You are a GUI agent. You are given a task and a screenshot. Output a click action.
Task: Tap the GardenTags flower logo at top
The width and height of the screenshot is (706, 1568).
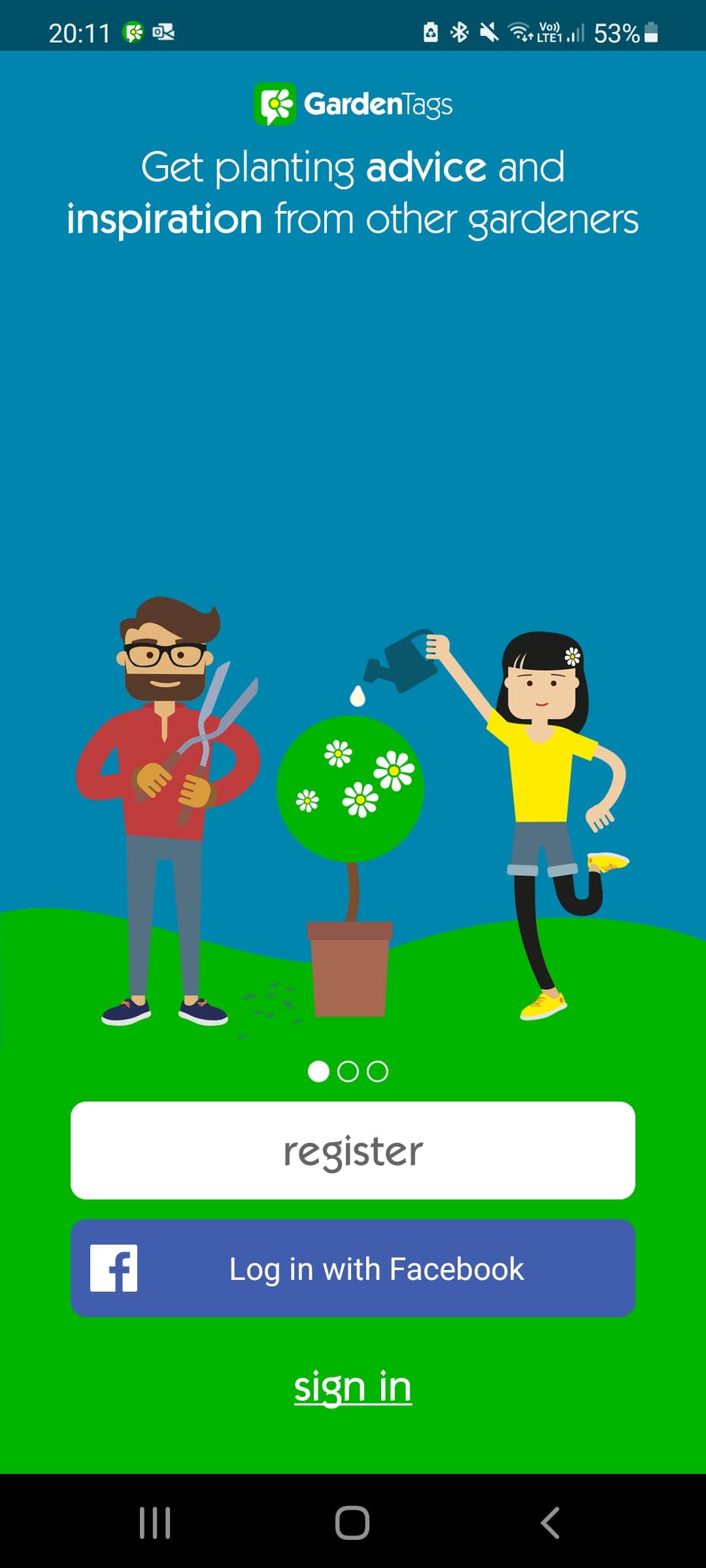275,103
